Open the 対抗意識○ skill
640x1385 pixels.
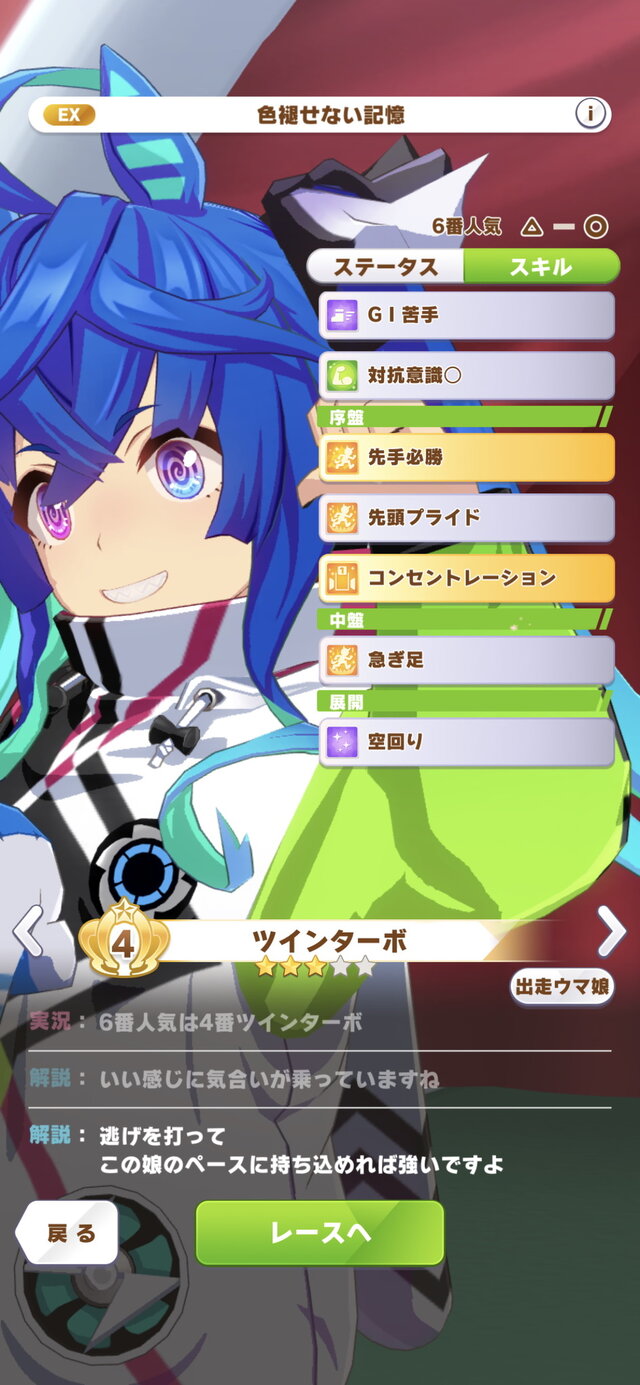[466, 377]
